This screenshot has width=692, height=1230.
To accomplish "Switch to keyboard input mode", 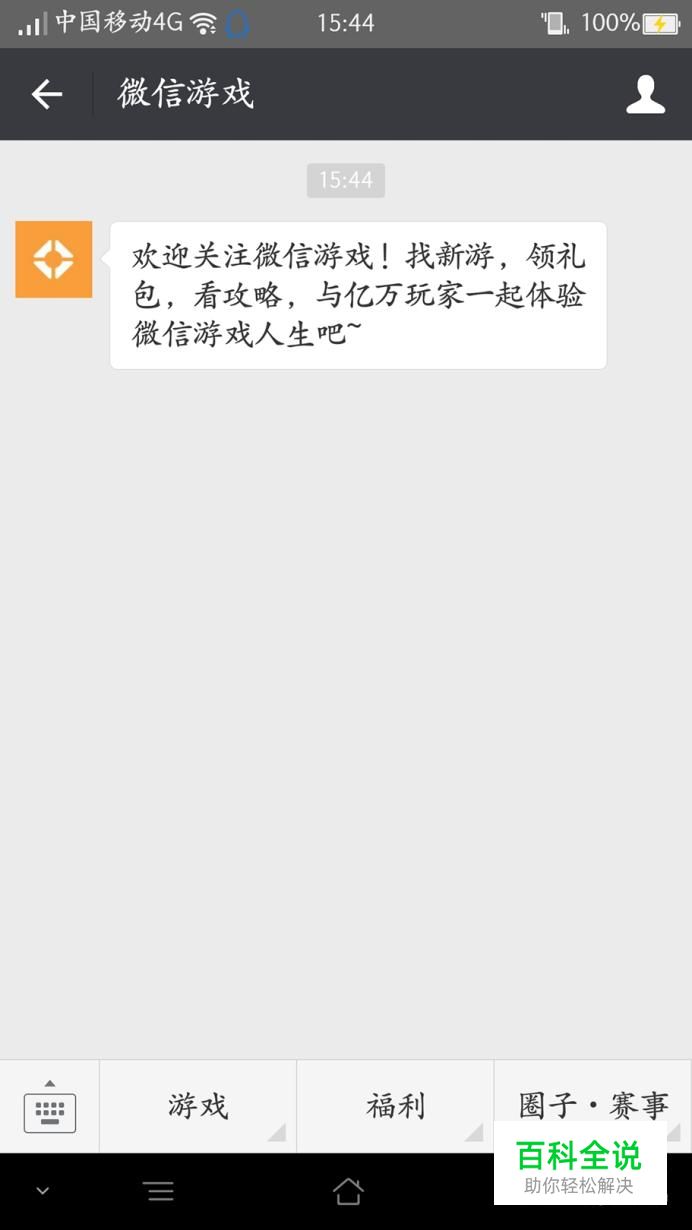I will 50,1106.
